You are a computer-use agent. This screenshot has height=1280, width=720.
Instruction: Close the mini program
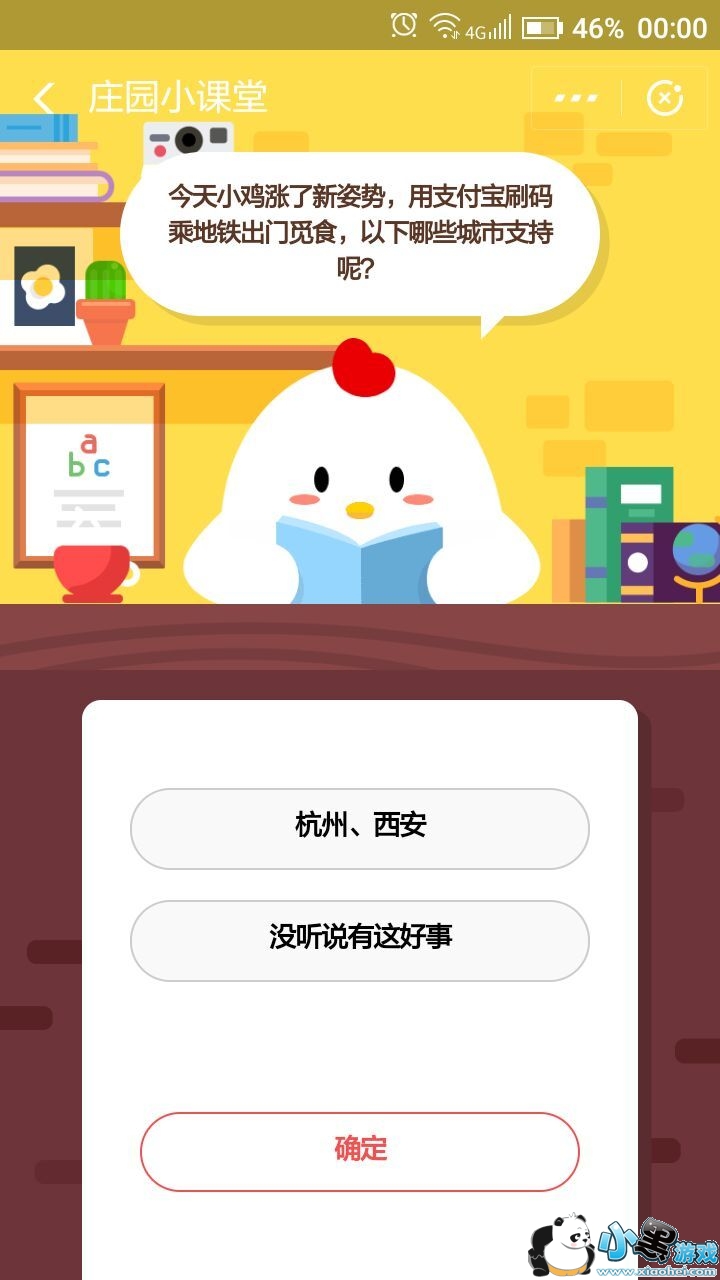coord(665,98)
